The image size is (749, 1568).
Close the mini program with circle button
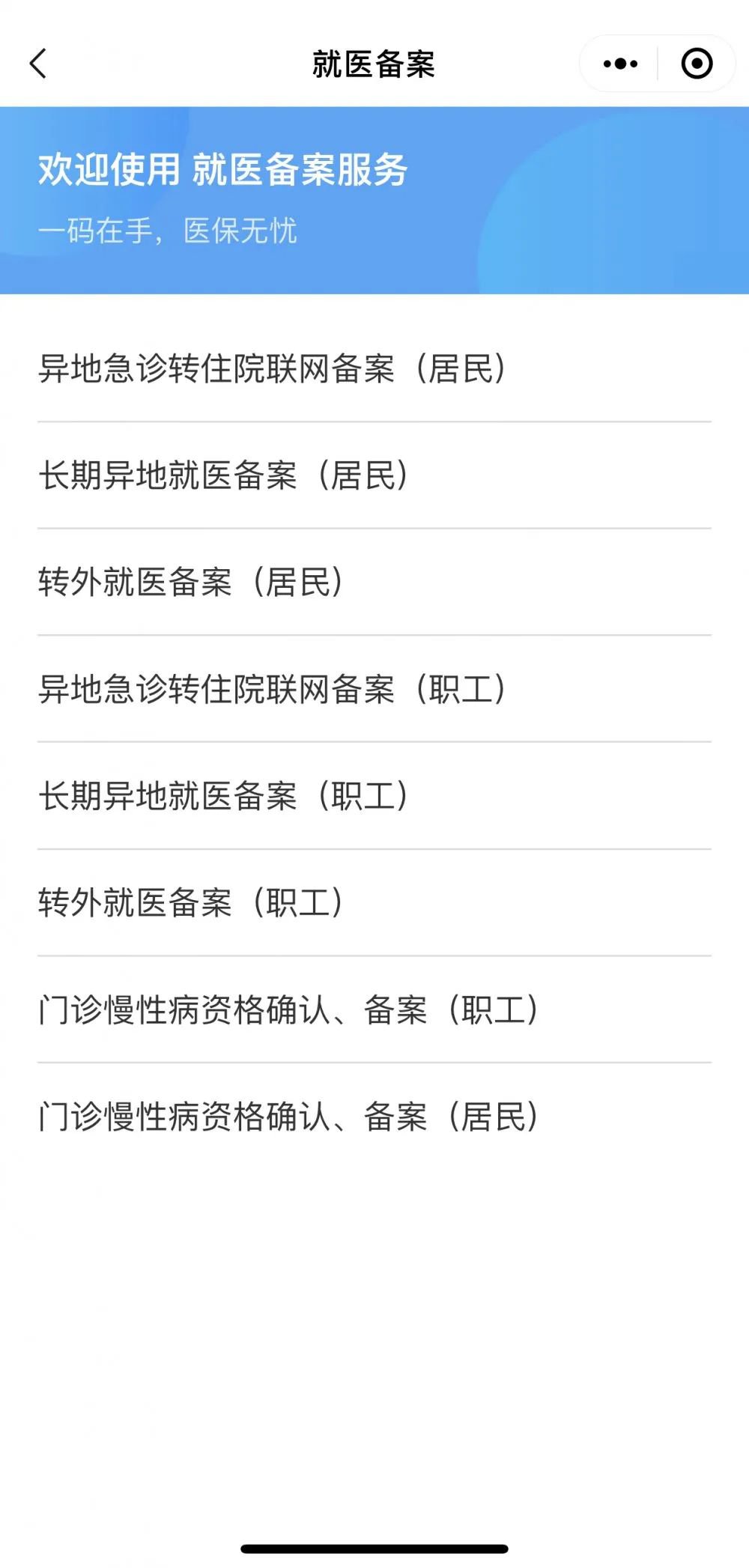tap(697, 64)
